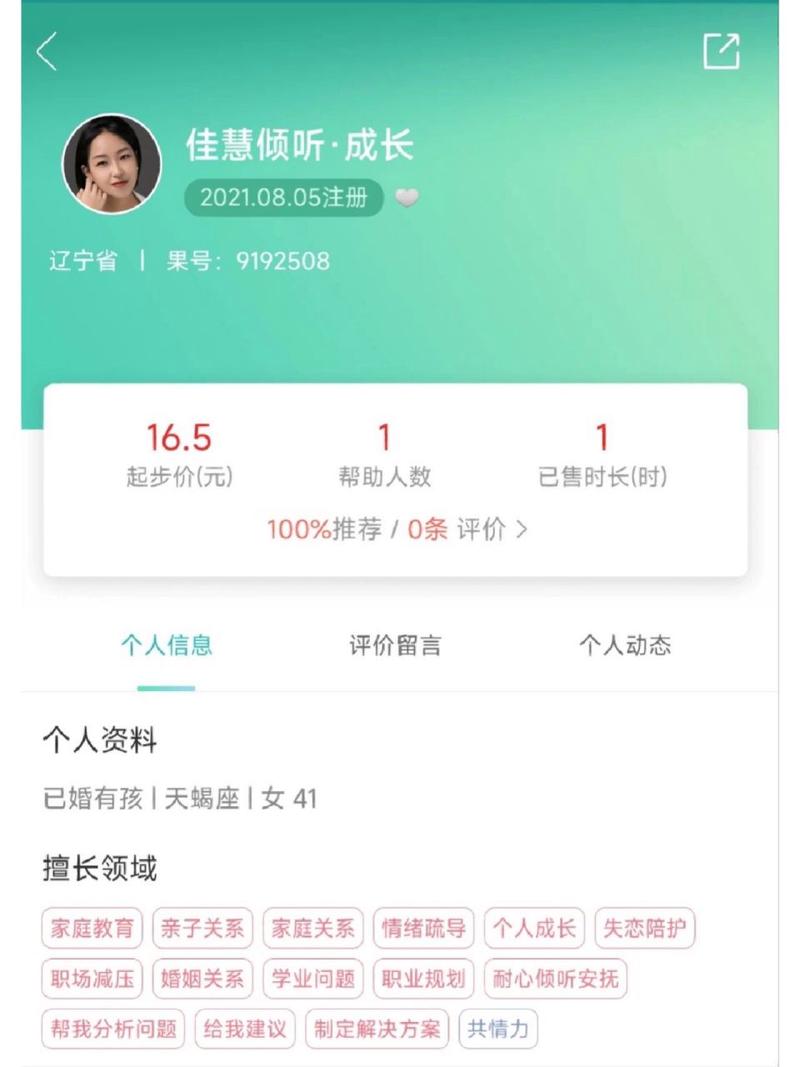Go back using the top arrow
Screen dimensions: 800x1067
pyautogui.click(x=47, y=52)
